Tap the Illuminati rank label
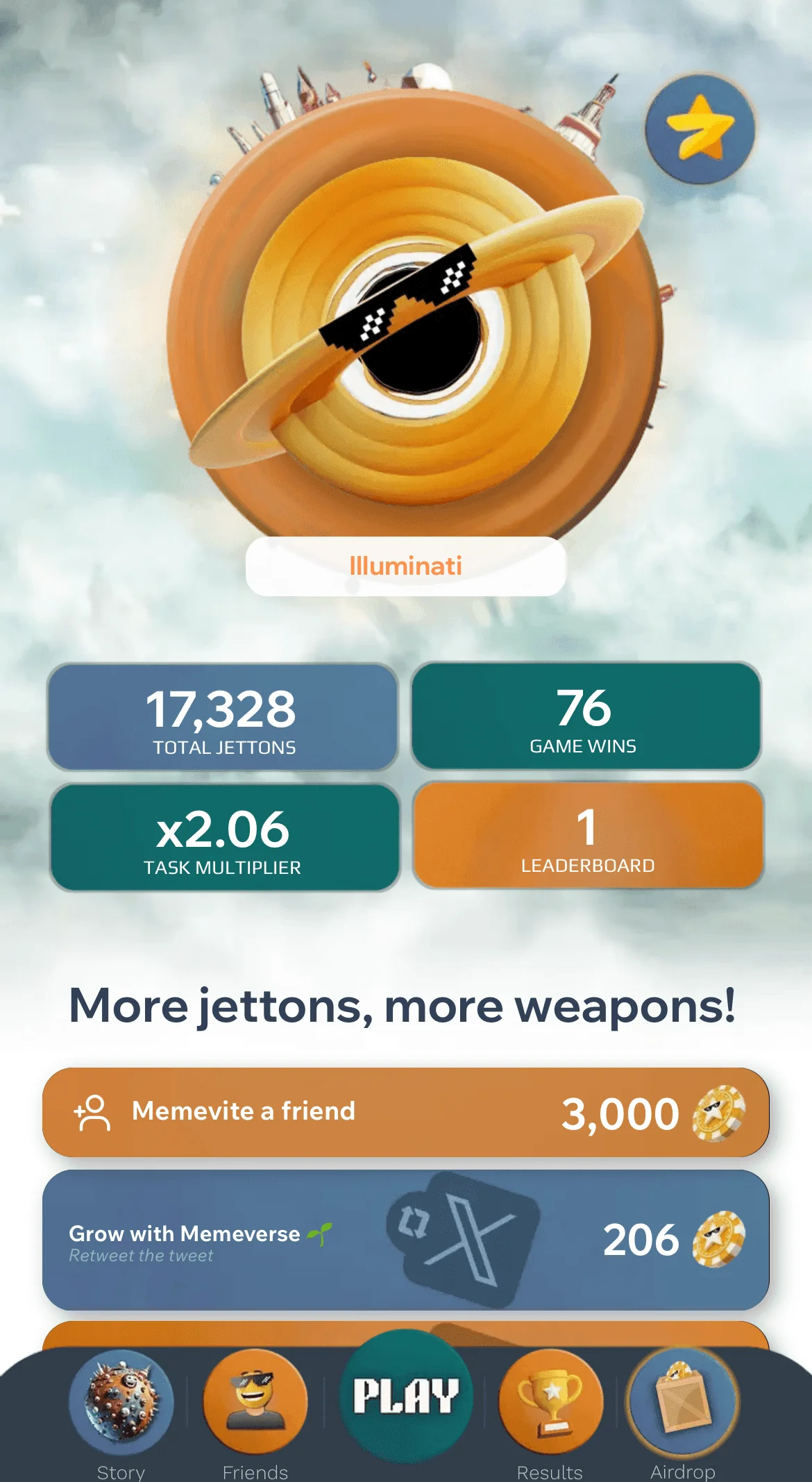The image size is (812, 1482). [406, 566]
